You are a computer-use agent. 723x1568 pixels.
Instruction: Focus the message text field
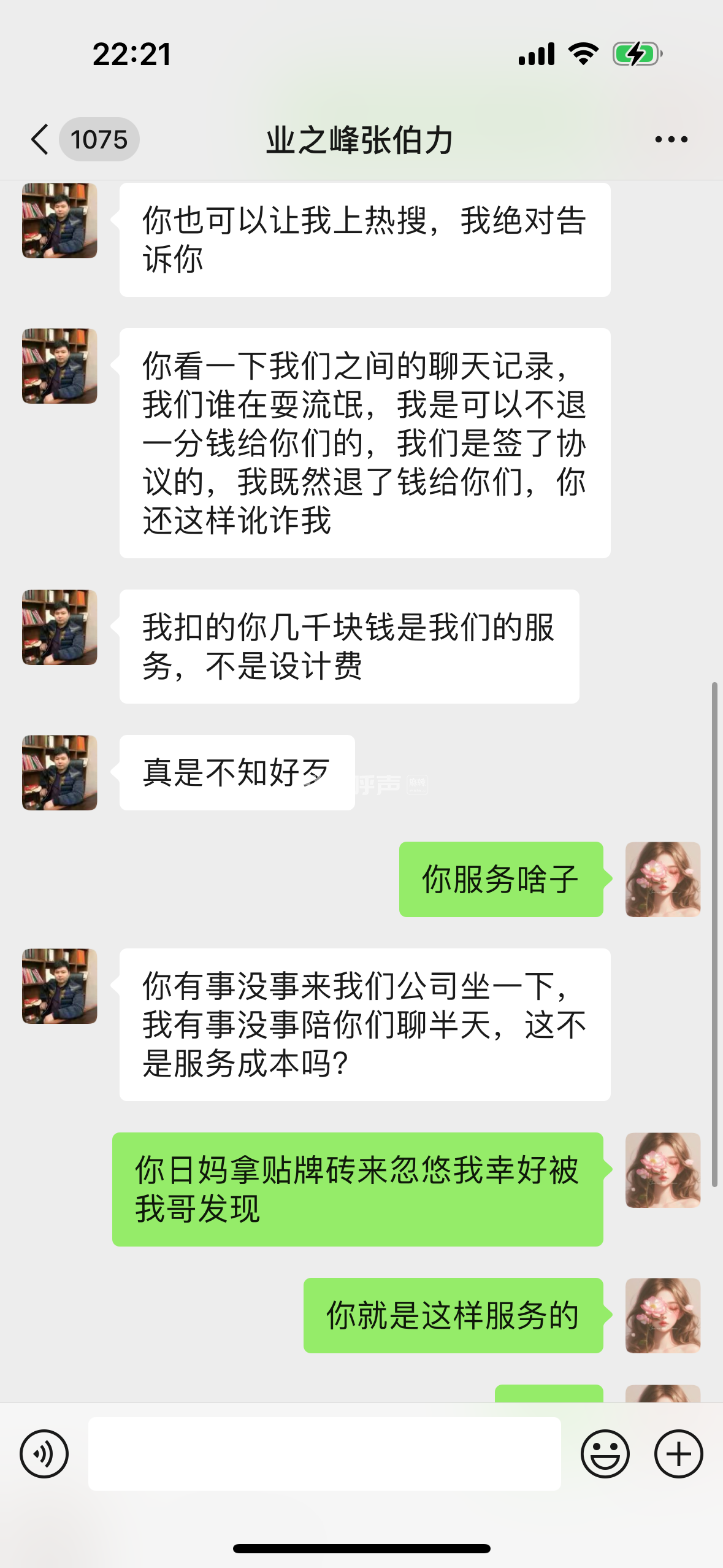[324, 1453]
